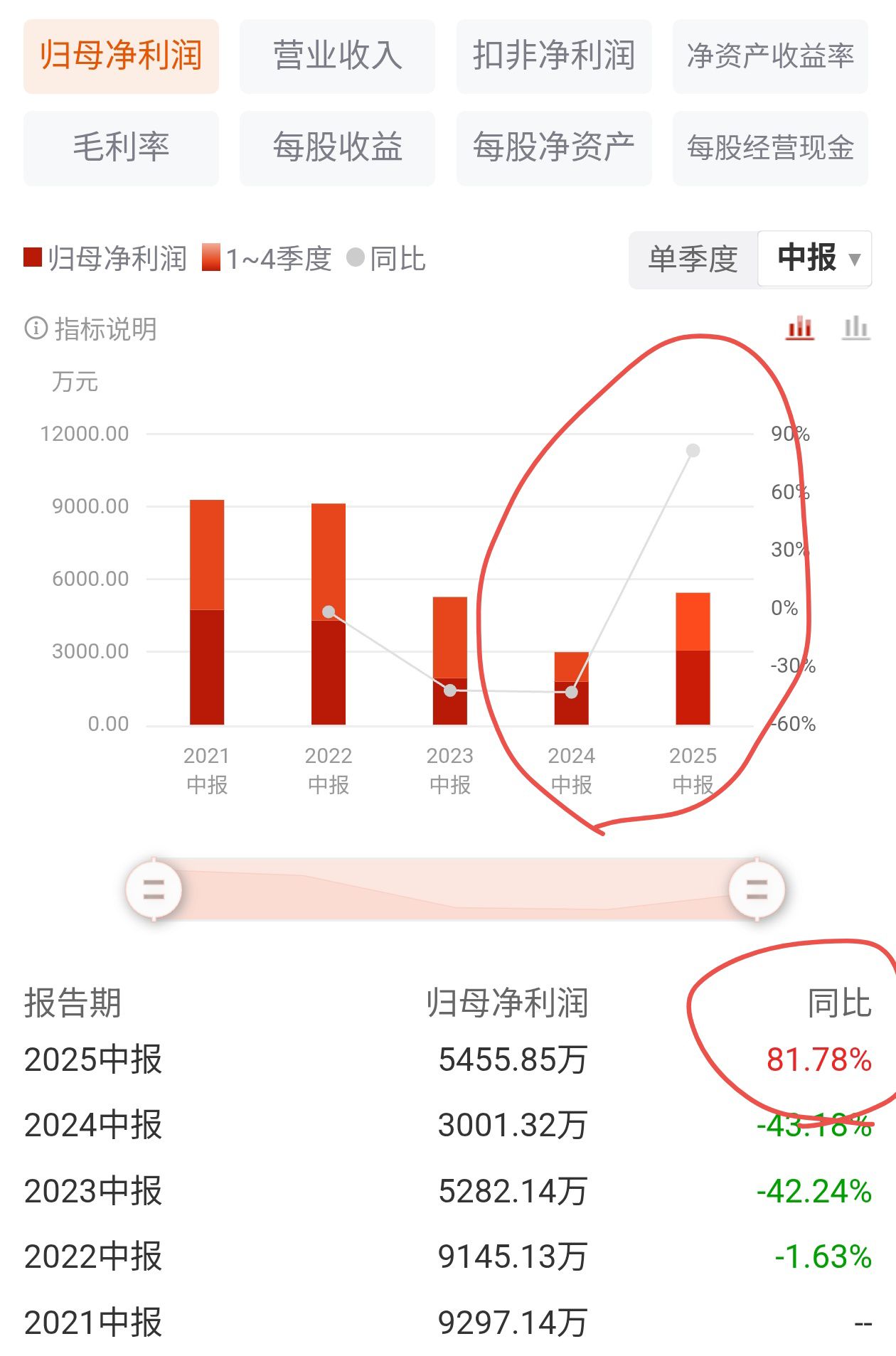Tap the left range slider handle
This screenshot has width=896, height=1356.
[154, 889]
